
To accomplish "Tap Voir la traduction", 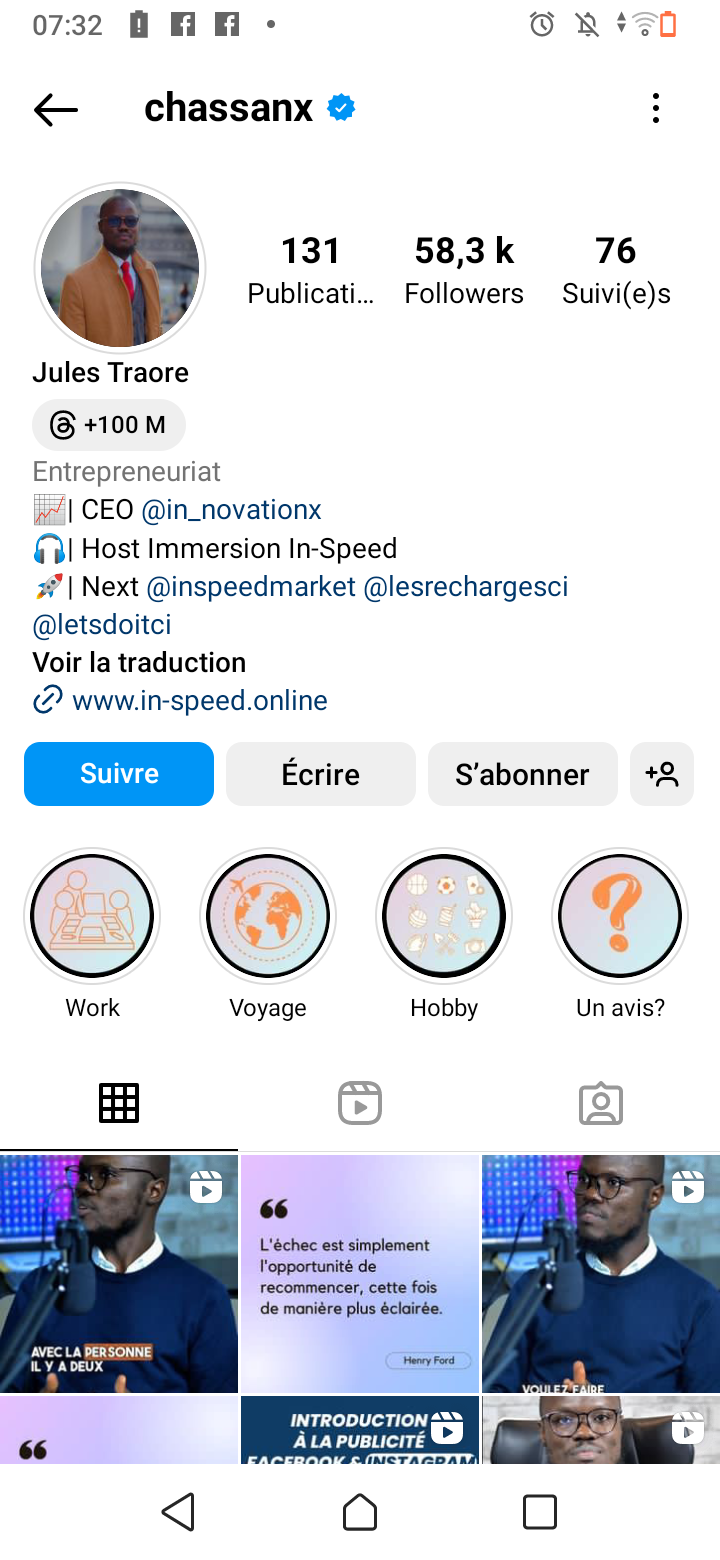I will coord(139,662).
